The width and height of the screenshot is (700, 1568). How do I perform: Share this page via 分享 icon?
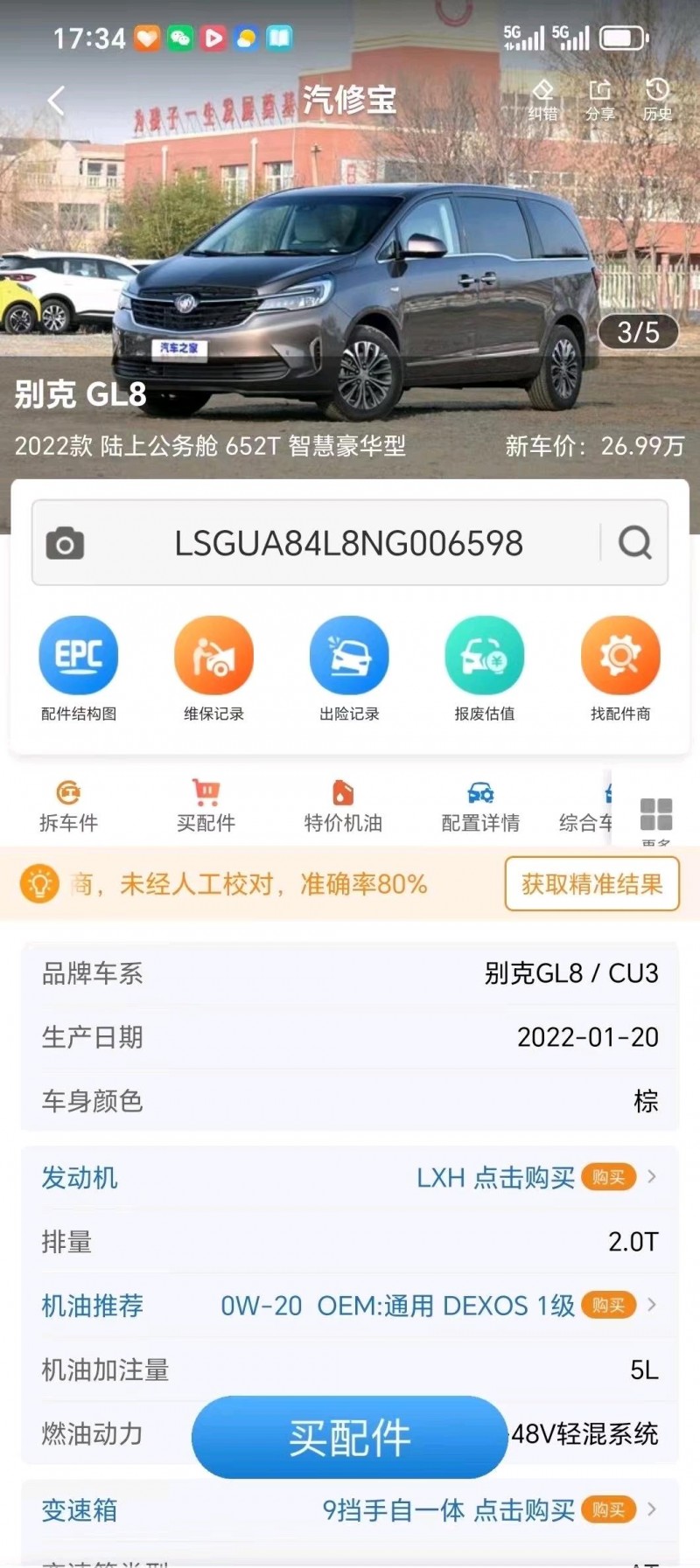600,99
